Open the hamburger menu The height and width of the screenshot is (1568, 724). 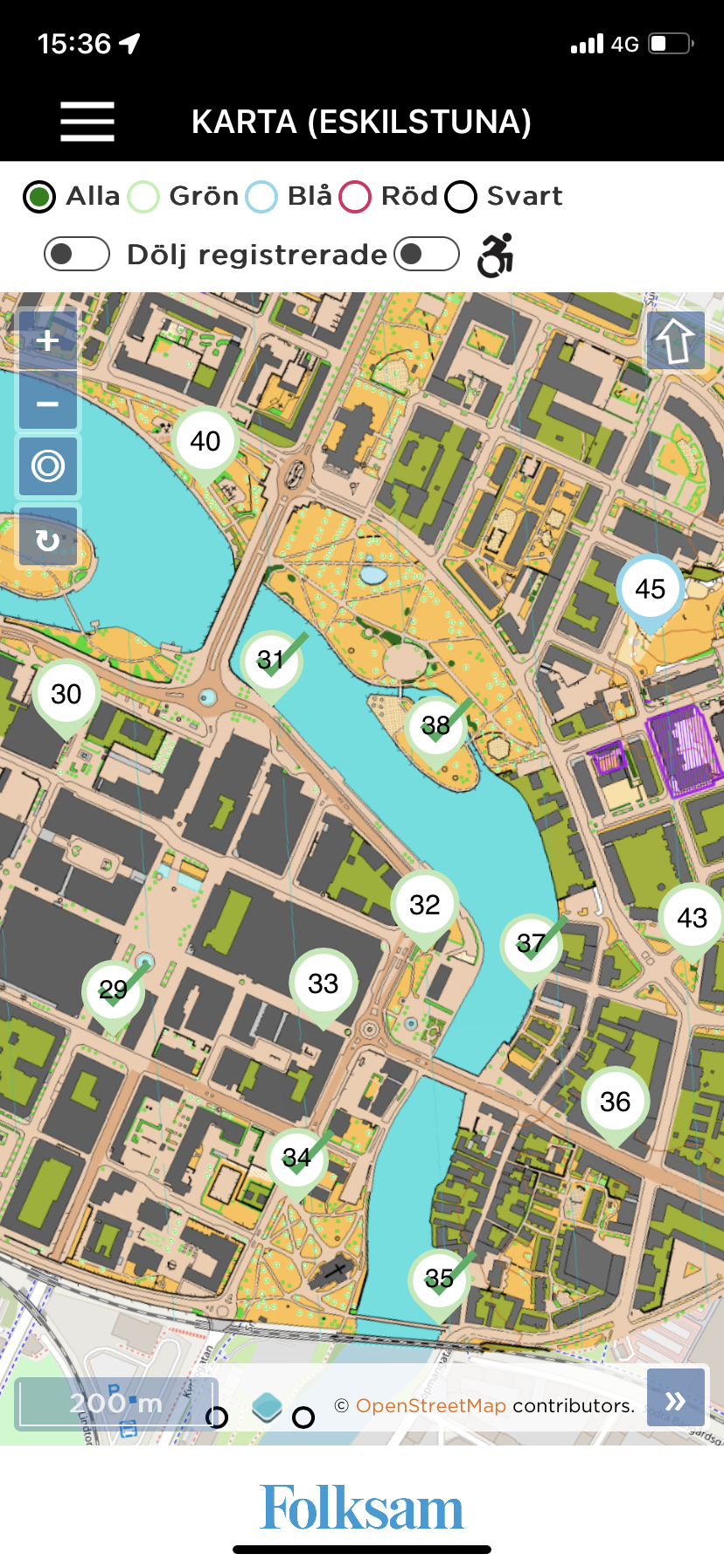[x=87, y=122]
